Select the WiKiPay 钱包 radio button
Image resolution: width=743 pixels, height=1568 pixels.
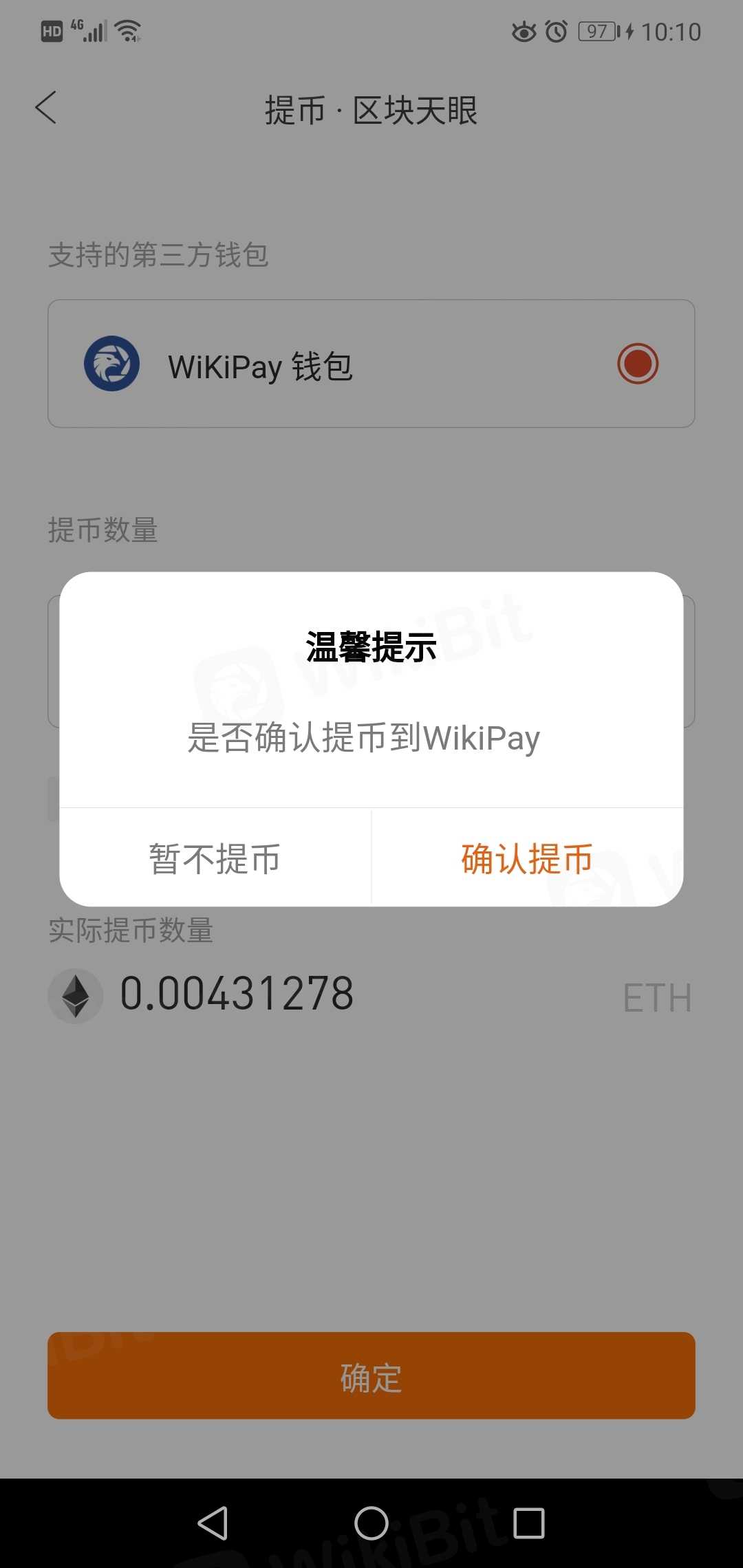pos(637,364)
